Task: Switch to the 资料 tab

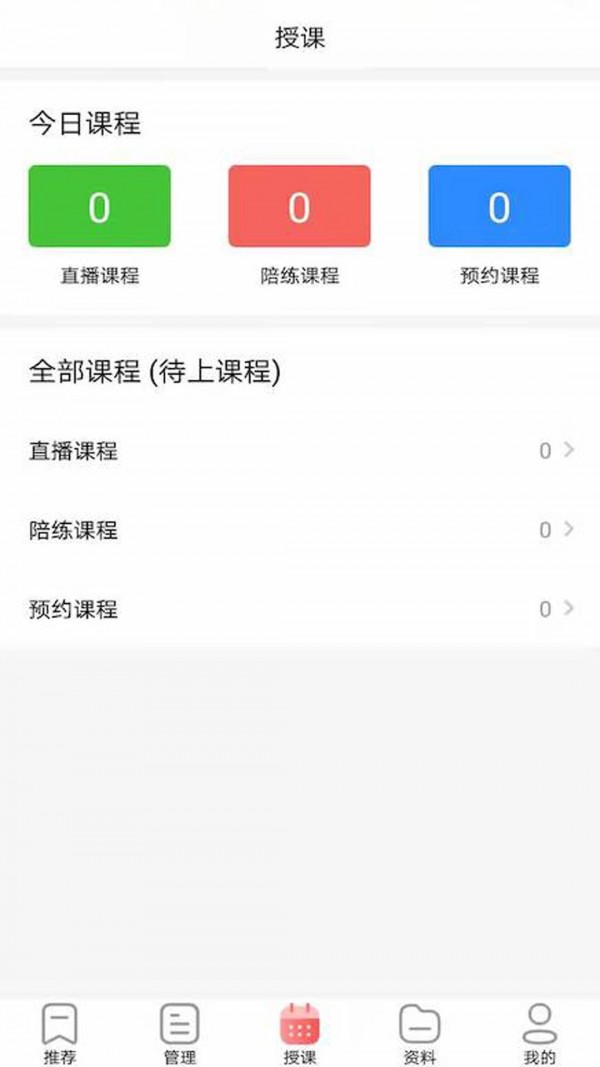Action: tap(420, 1034)
